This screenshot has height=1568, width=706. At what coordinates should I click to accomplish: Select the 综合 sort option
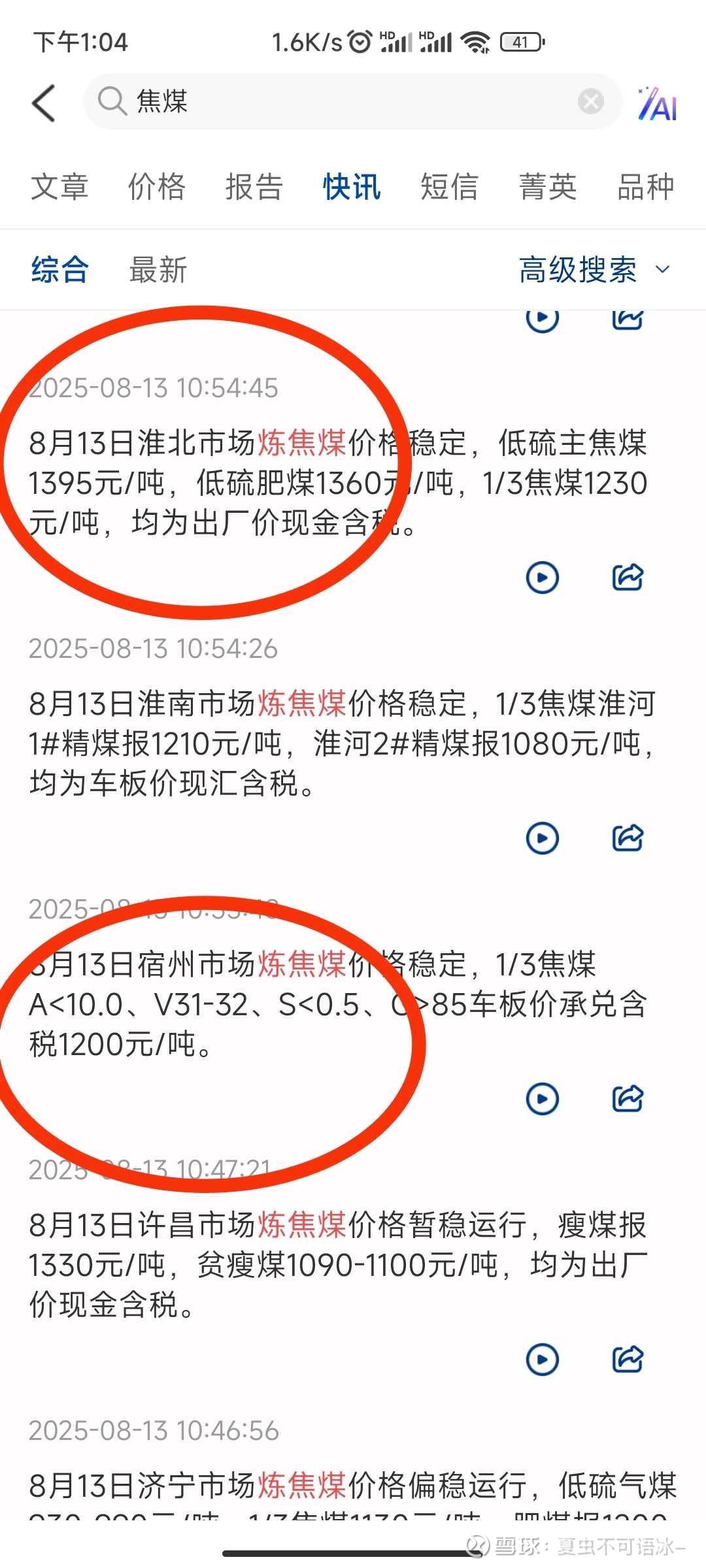click(x=59, y=270)
